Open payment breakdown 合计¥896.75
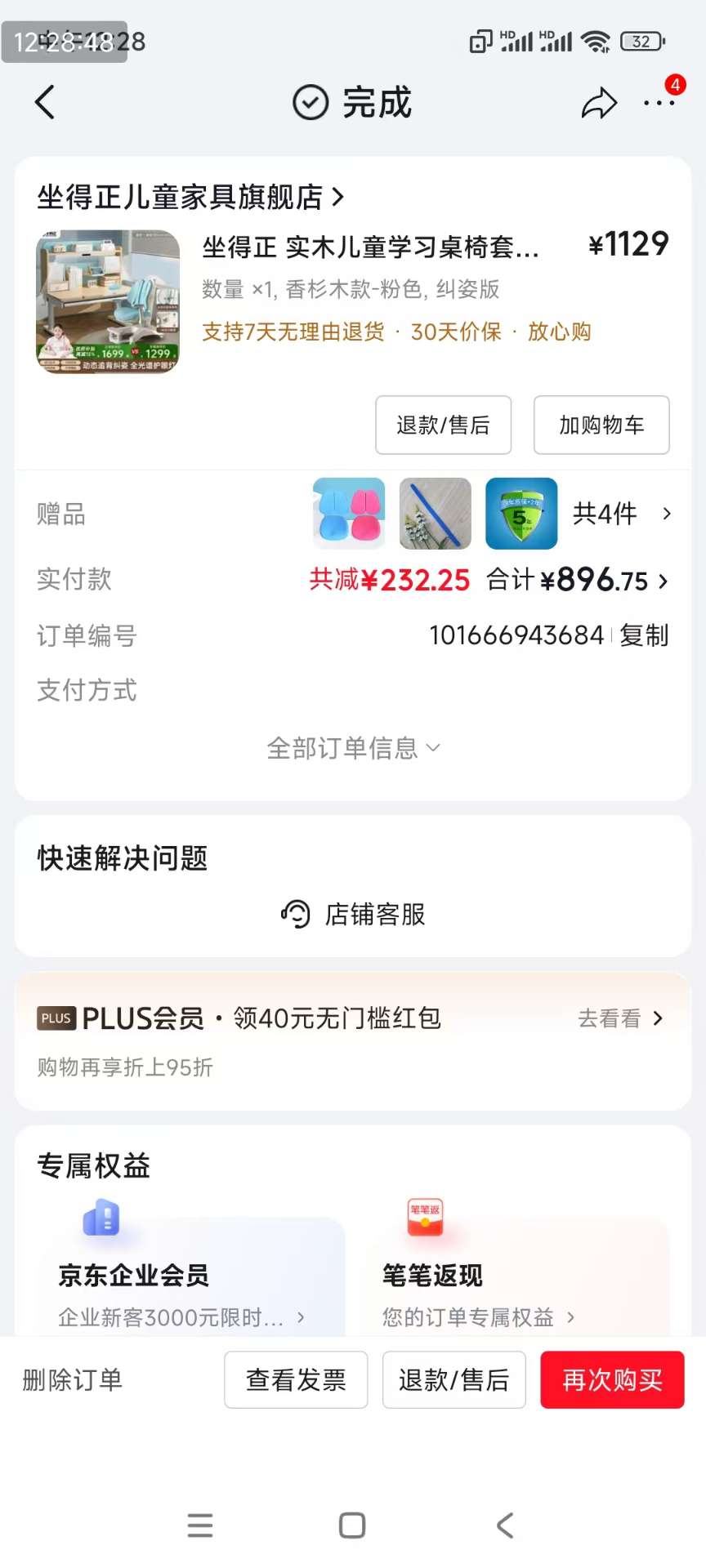Viewport: 706px width, 1568px height. click(x=577, y=581)
